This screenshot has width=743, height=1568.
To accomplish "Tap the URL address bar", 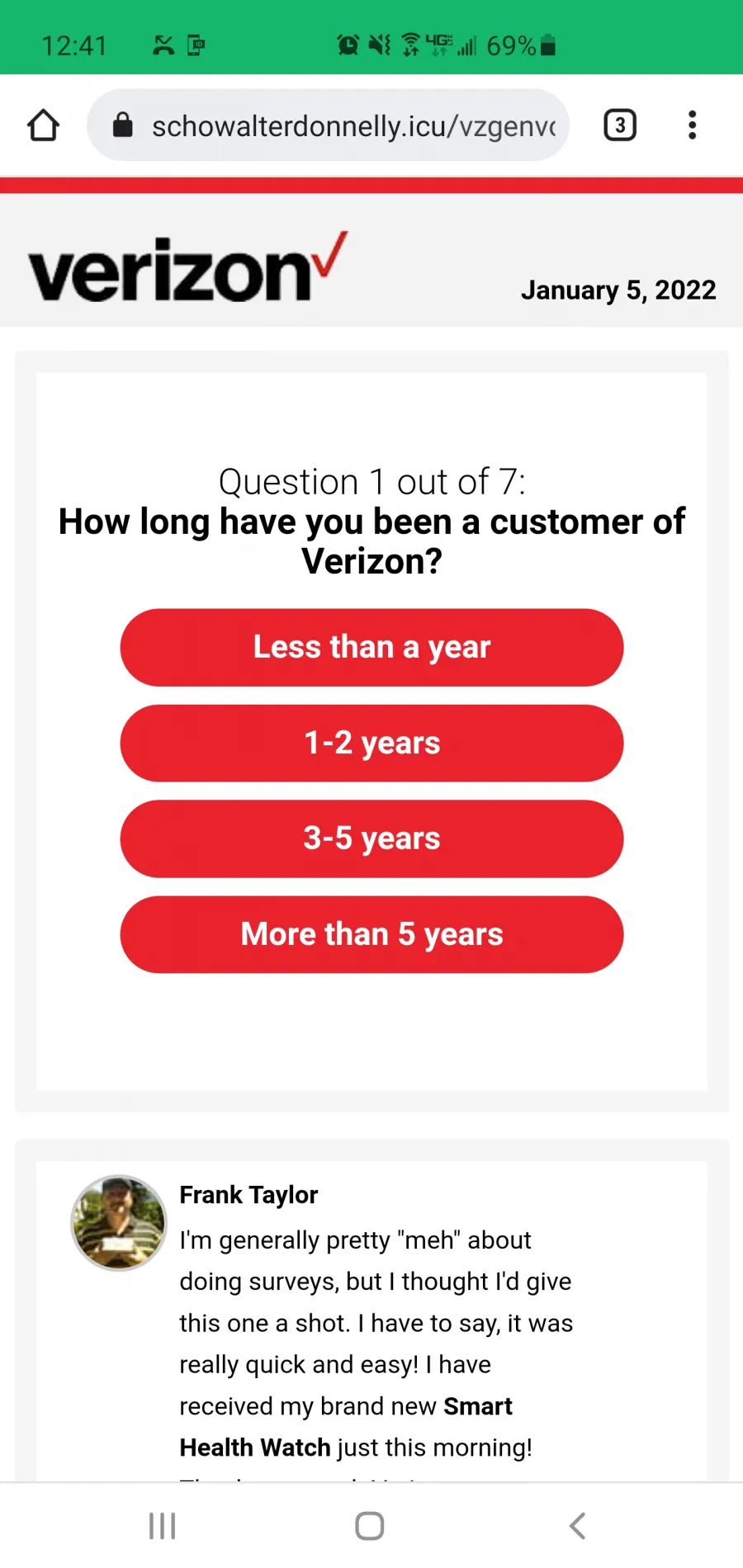I will click(x=328, y=125).
